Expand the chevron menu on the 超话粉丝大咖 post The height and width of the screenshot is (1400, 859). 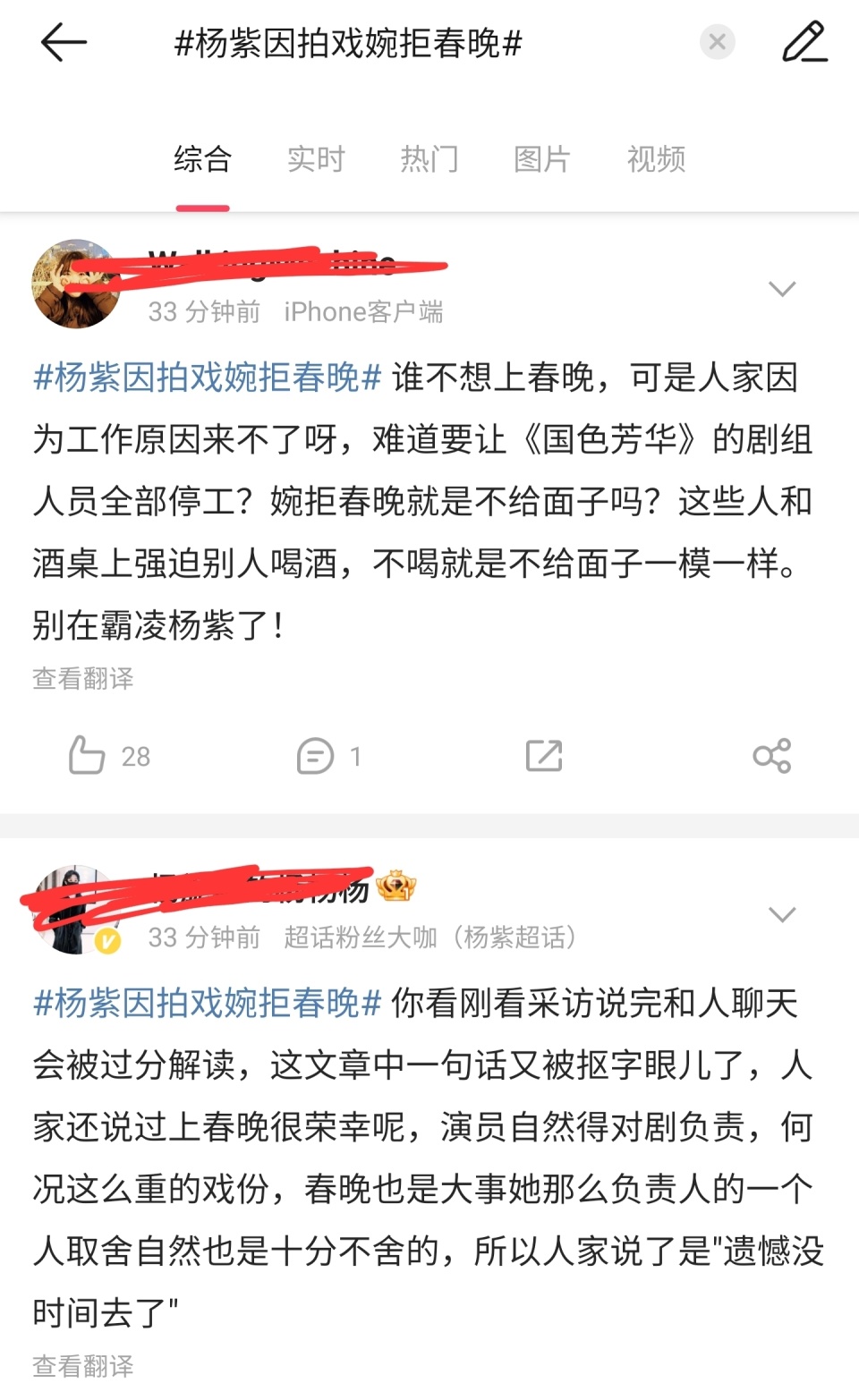[782, 913]
